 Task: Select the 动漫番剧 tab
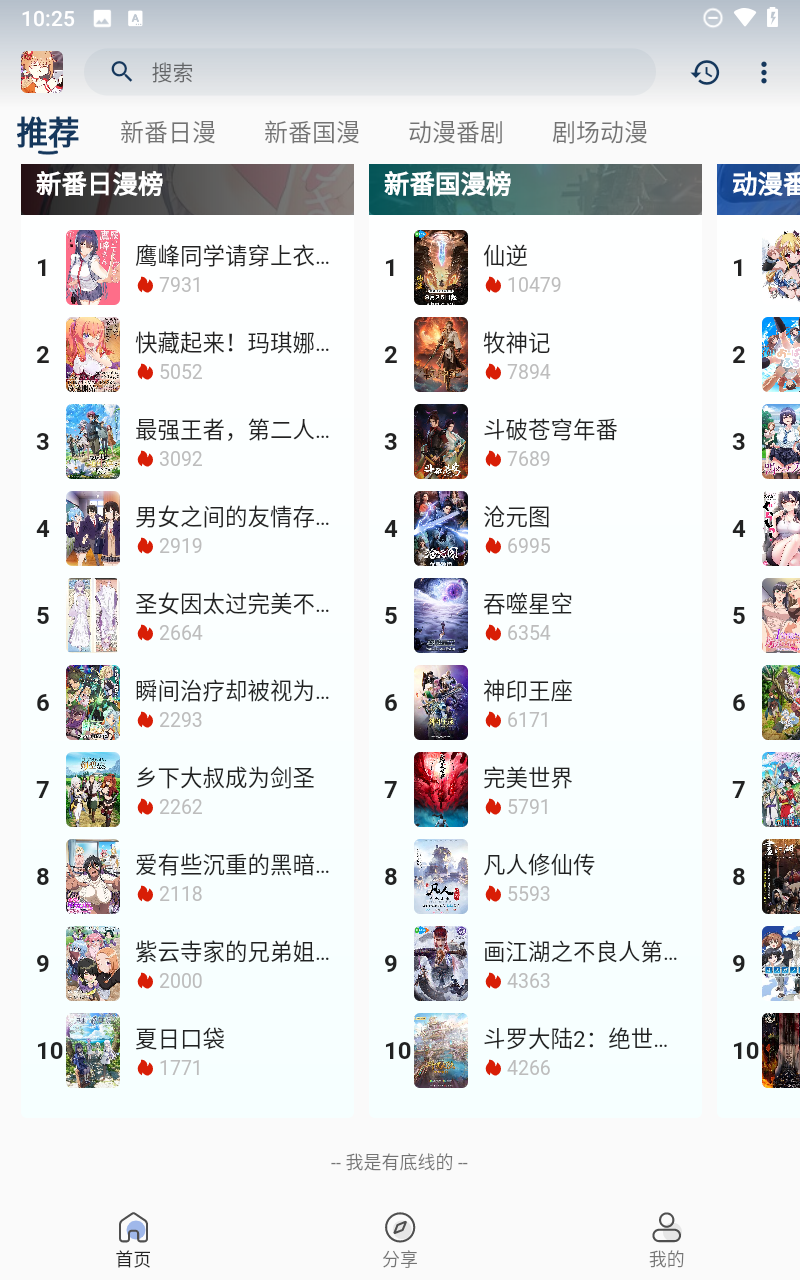tap(455, 132)
